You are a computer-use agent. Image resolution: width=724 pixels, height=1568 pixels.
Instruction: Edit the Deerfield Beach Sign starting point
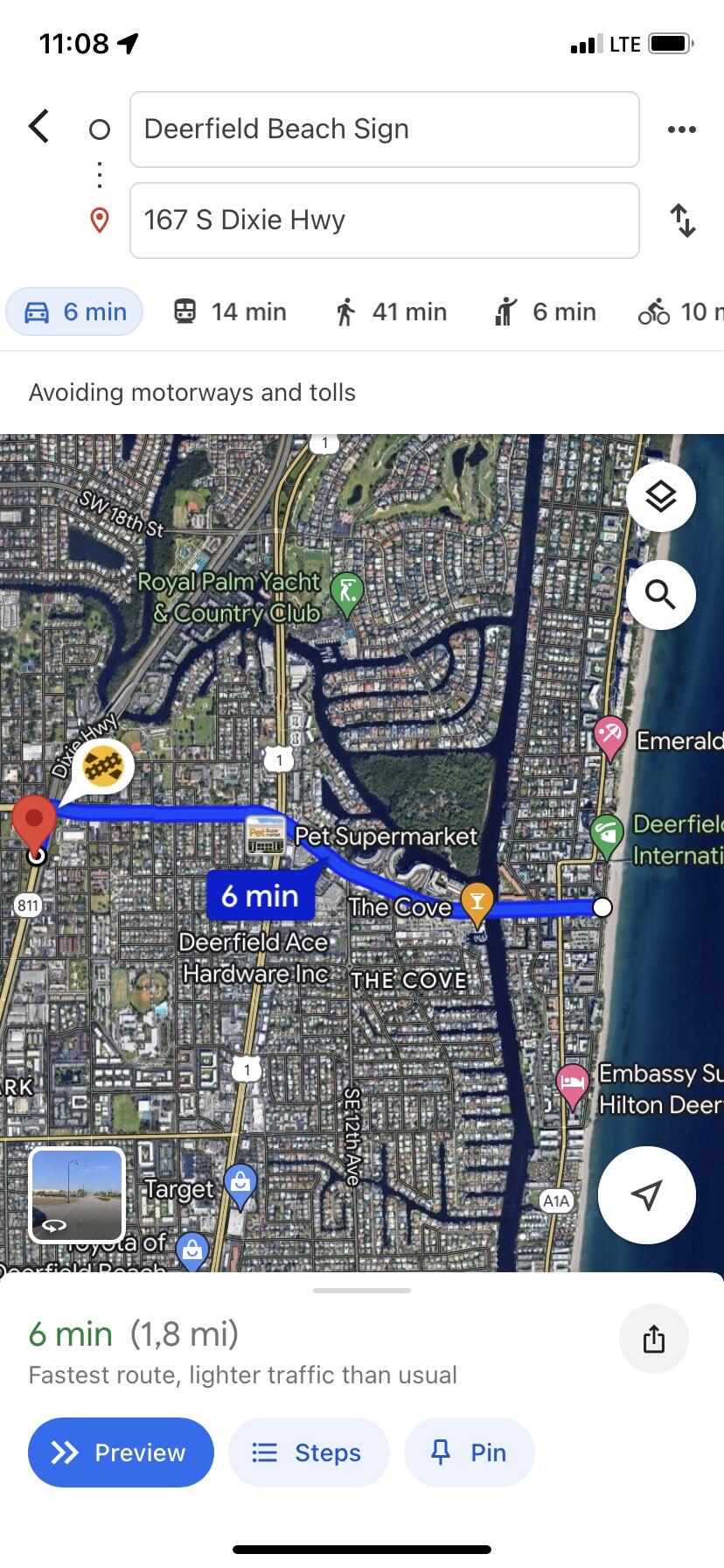coord(384,129)
